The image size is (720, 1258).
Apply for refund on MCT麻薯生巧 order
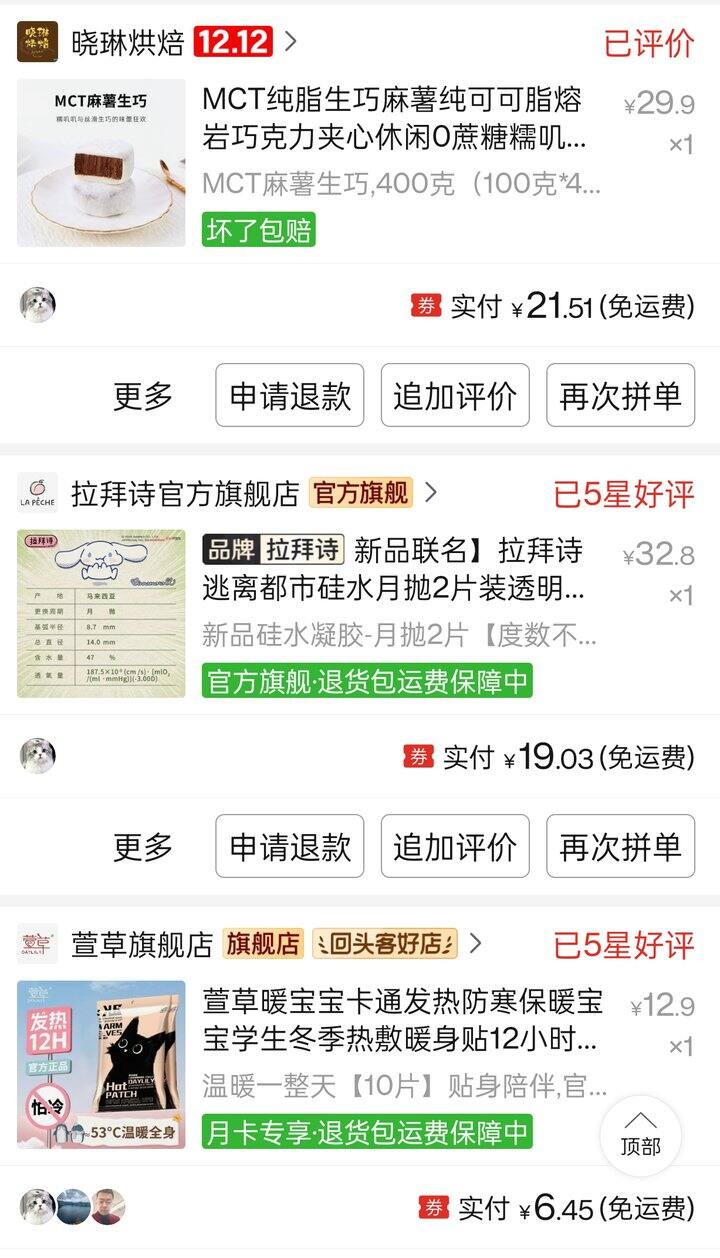(x=290, y=396)
